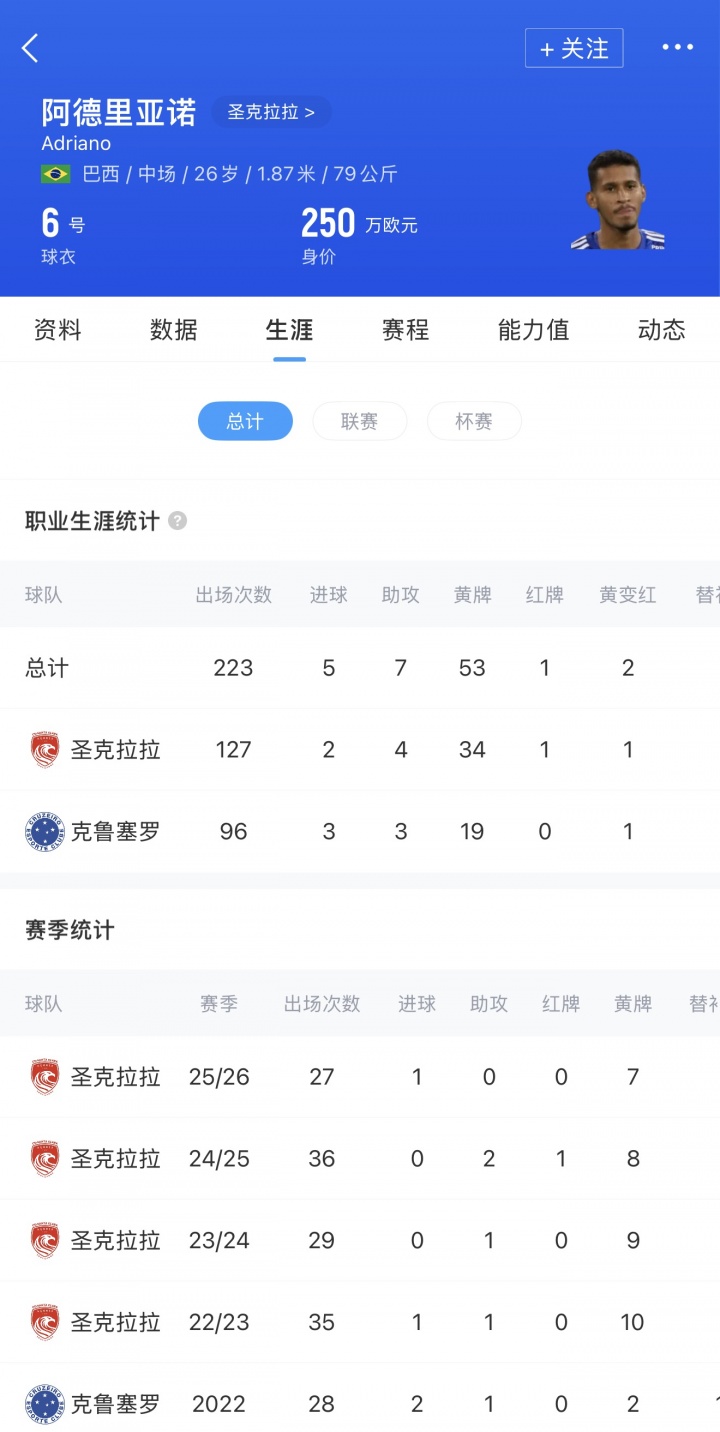Tap the help icon beside 职业生涯统计

tap(177, 521)
